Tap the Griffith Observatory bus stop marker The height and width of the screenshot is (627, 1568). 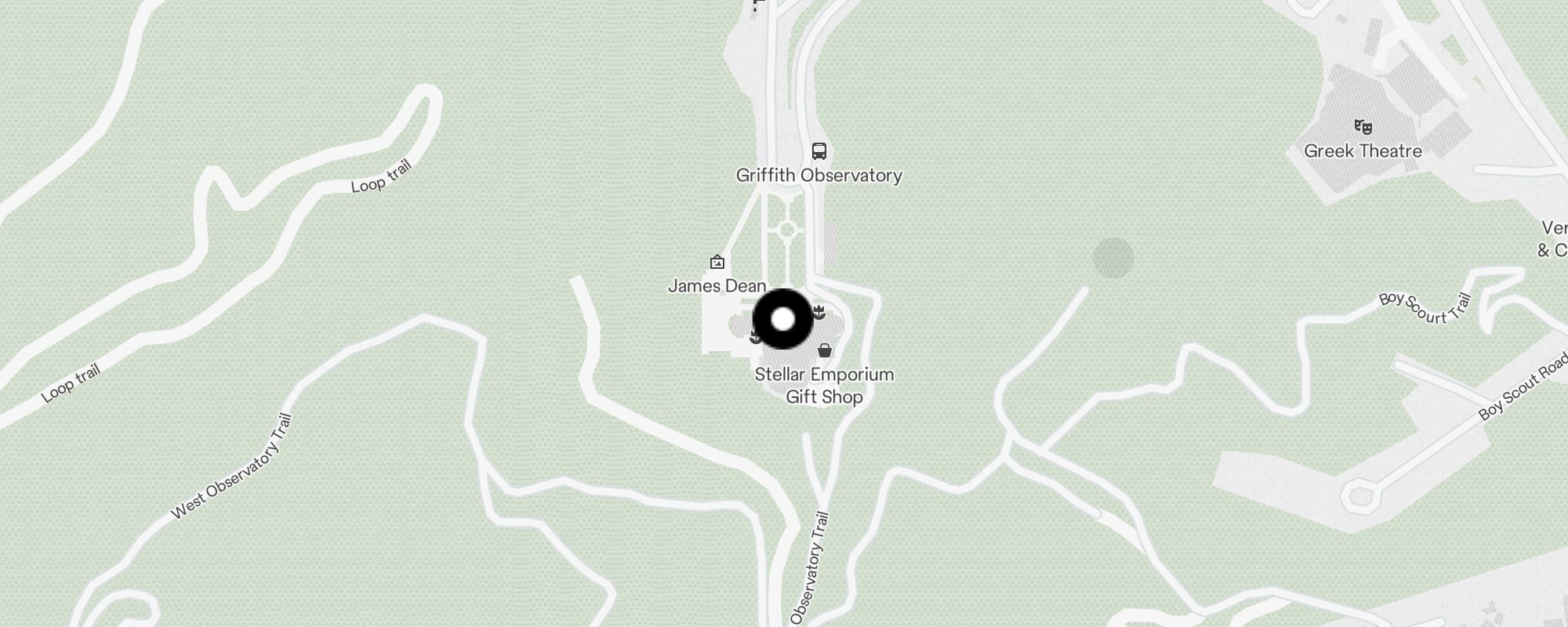[818, 151]
